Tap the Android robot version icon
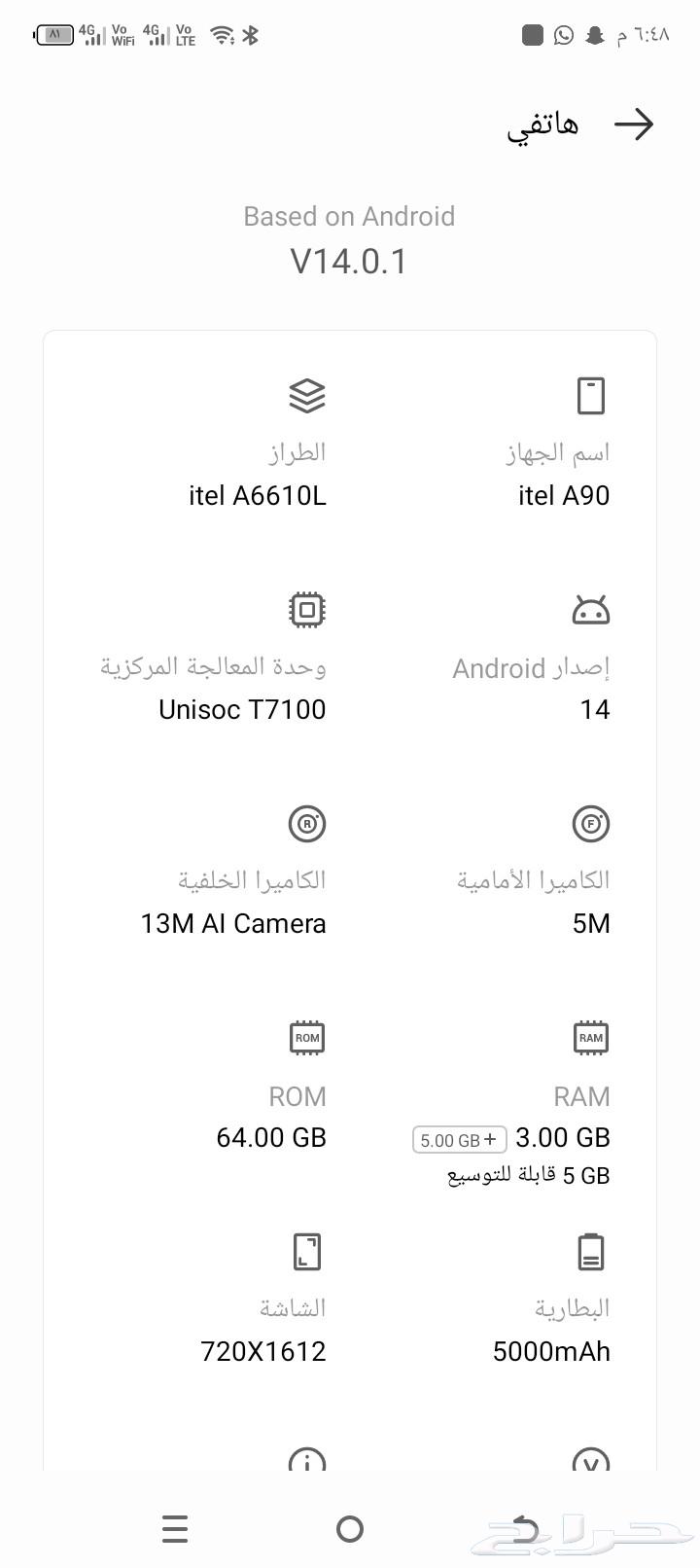Image resolution: width=700 pixels, height=1568 pixels. (594, 609)
